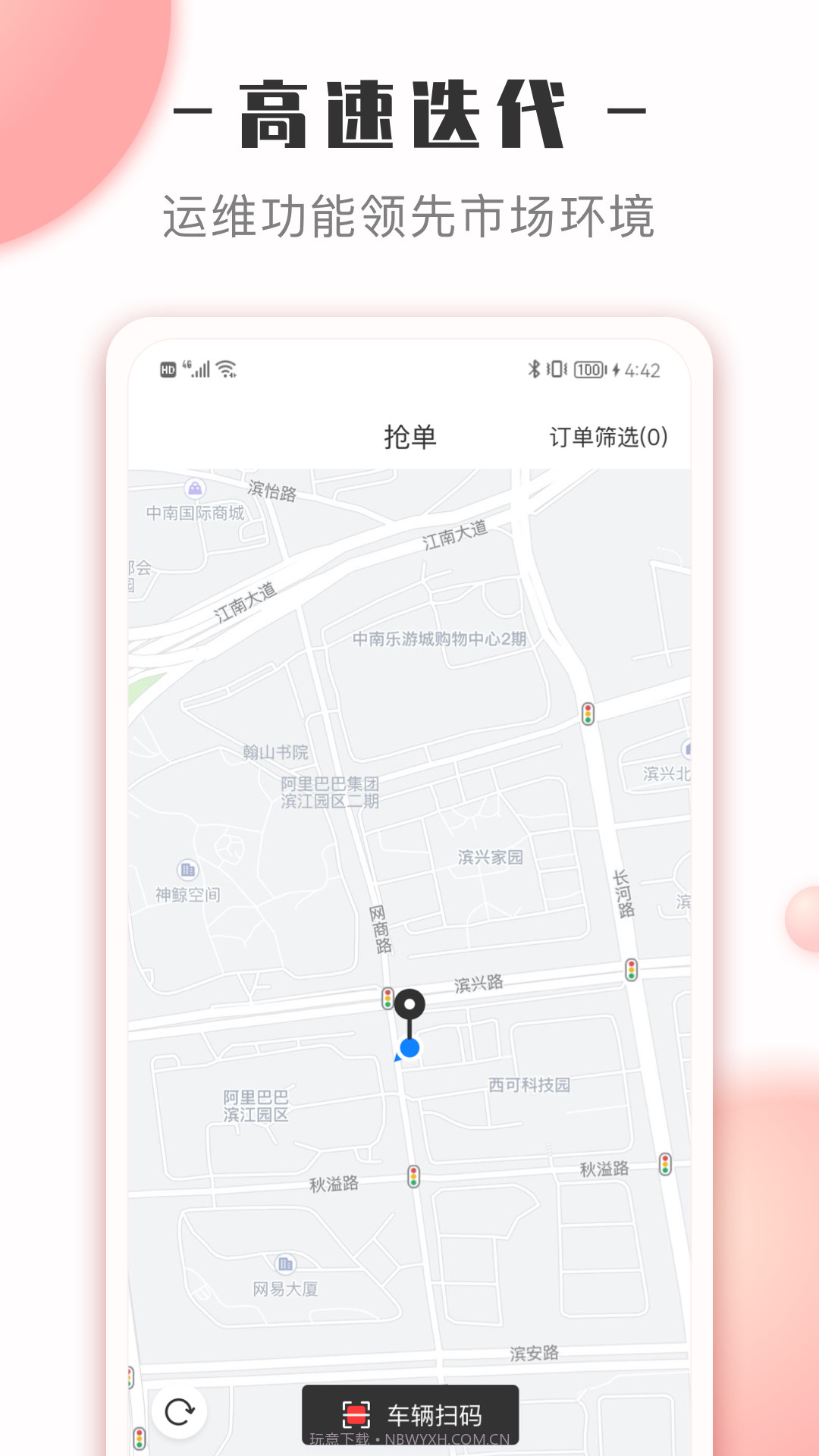
Task: Click the 4G signal strength icon
Action: point(201,369)
